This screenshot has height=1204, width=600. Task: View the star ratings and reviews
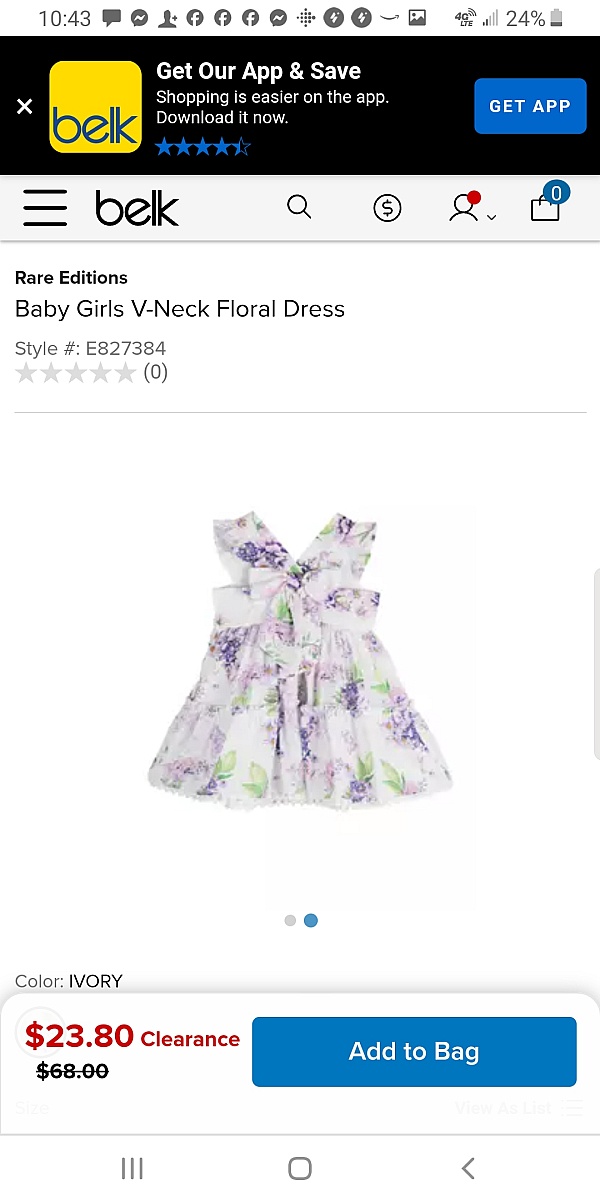click(x=90, y=373)
